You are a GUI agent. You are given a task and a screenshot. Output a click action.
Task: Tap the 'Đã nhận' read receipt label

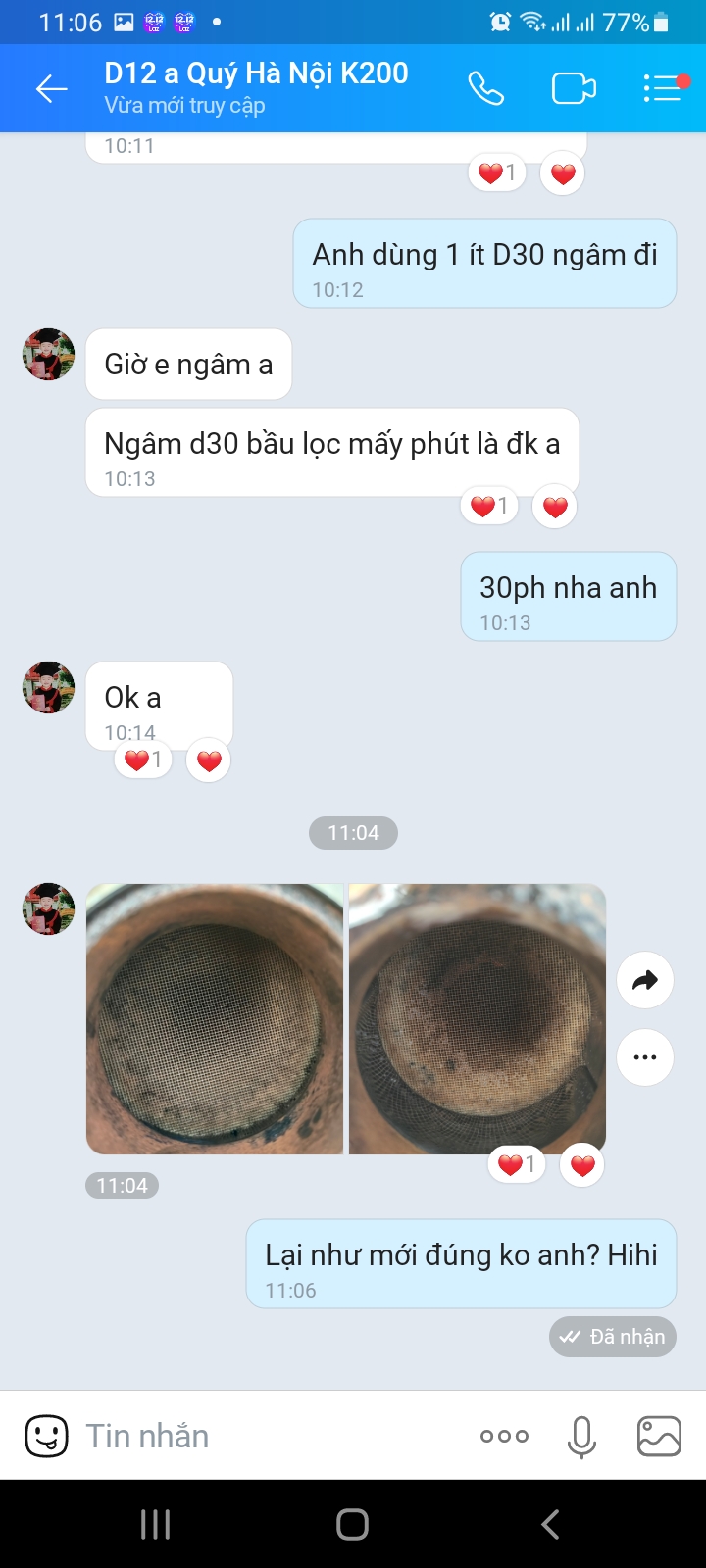click(612, 1336)
